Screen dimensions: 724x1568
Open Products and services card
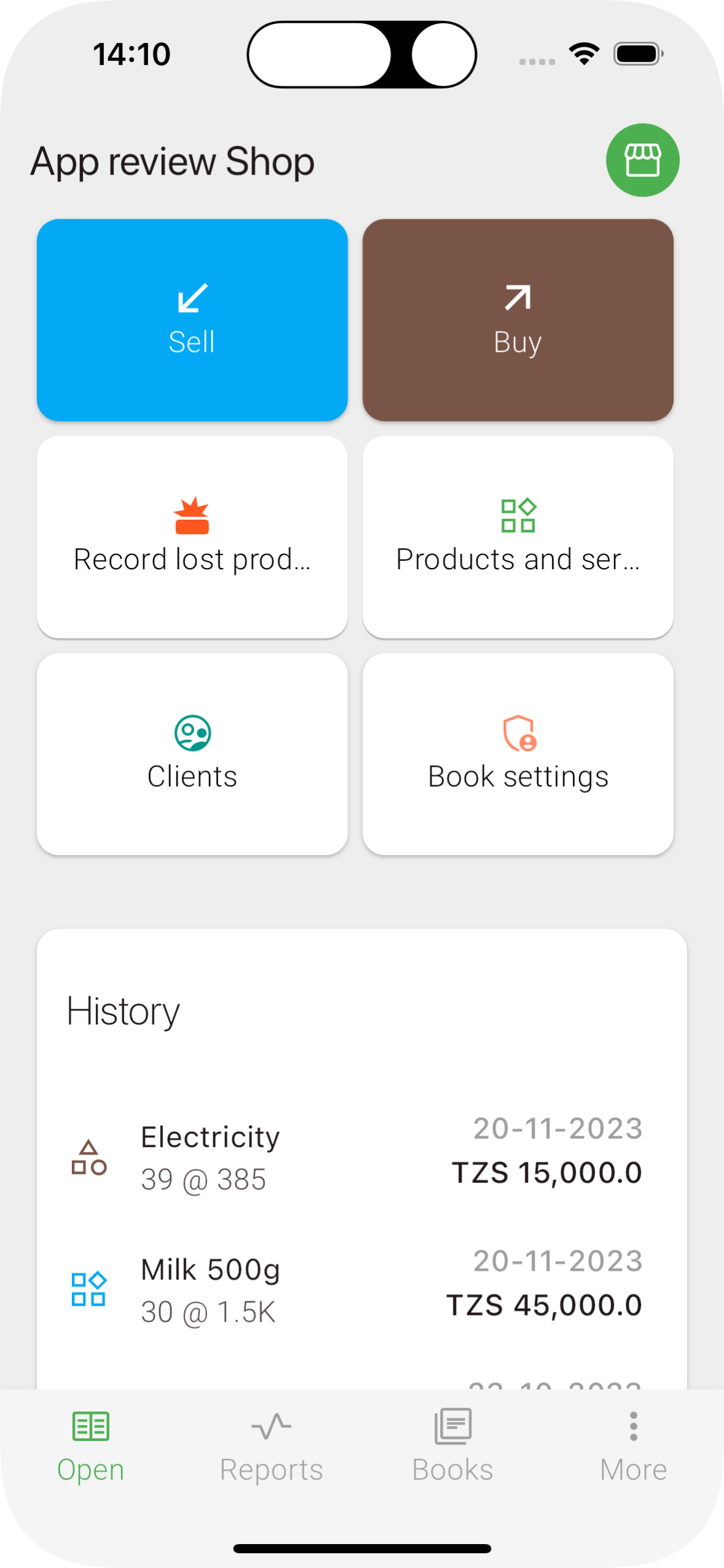click(x=518, y=537)
